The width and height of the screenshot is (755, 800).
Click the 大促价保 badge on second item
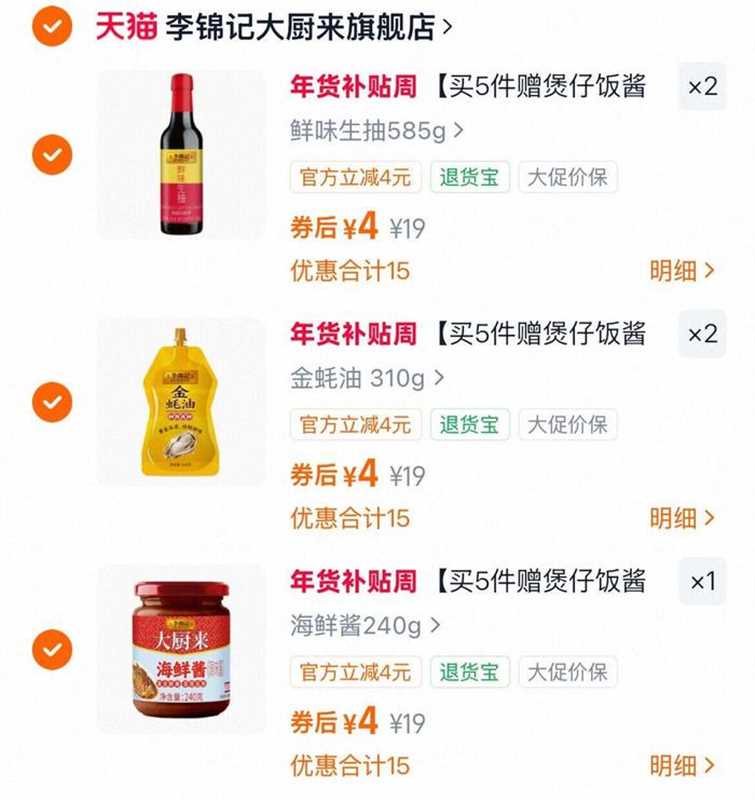coord(566,426)
